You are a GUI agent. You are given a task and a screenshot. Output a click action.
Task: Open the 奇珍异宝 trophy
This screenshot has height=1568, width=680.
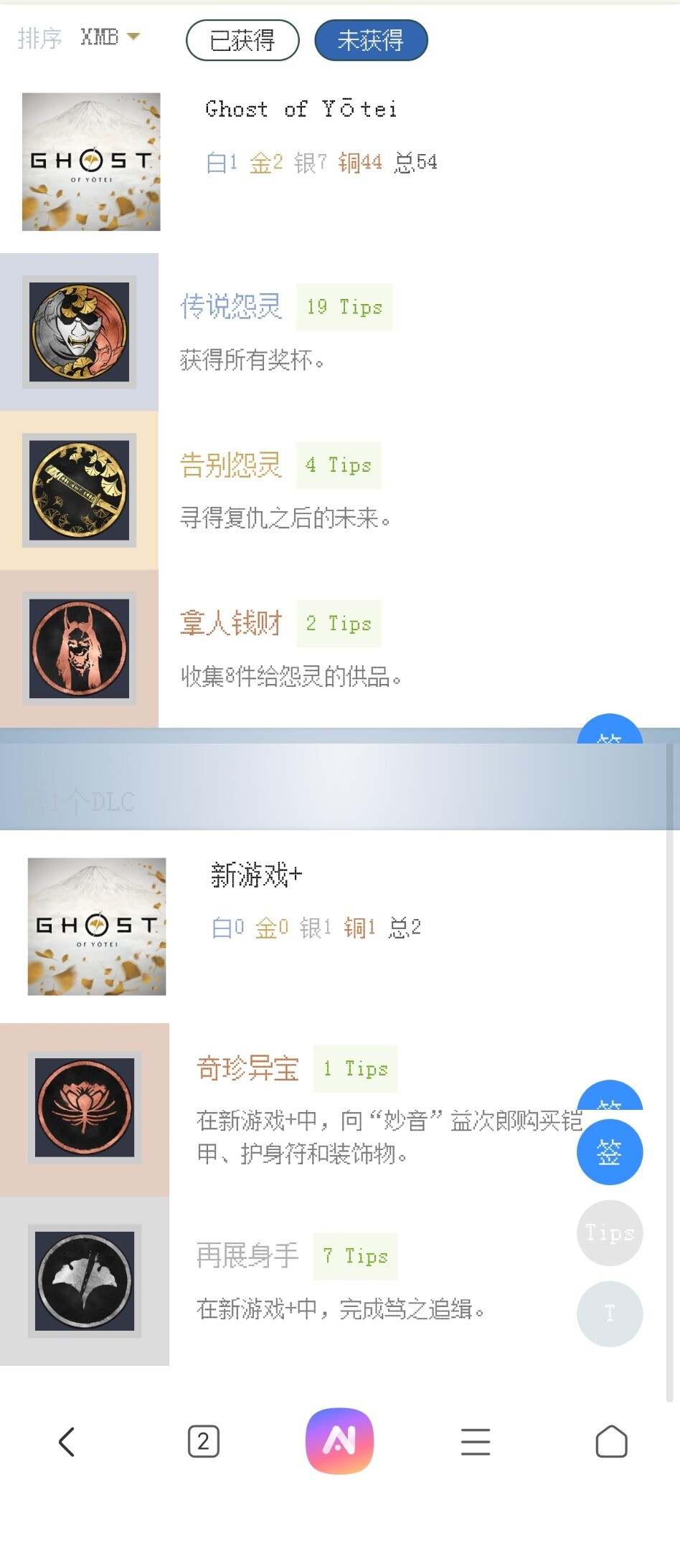247,1068
